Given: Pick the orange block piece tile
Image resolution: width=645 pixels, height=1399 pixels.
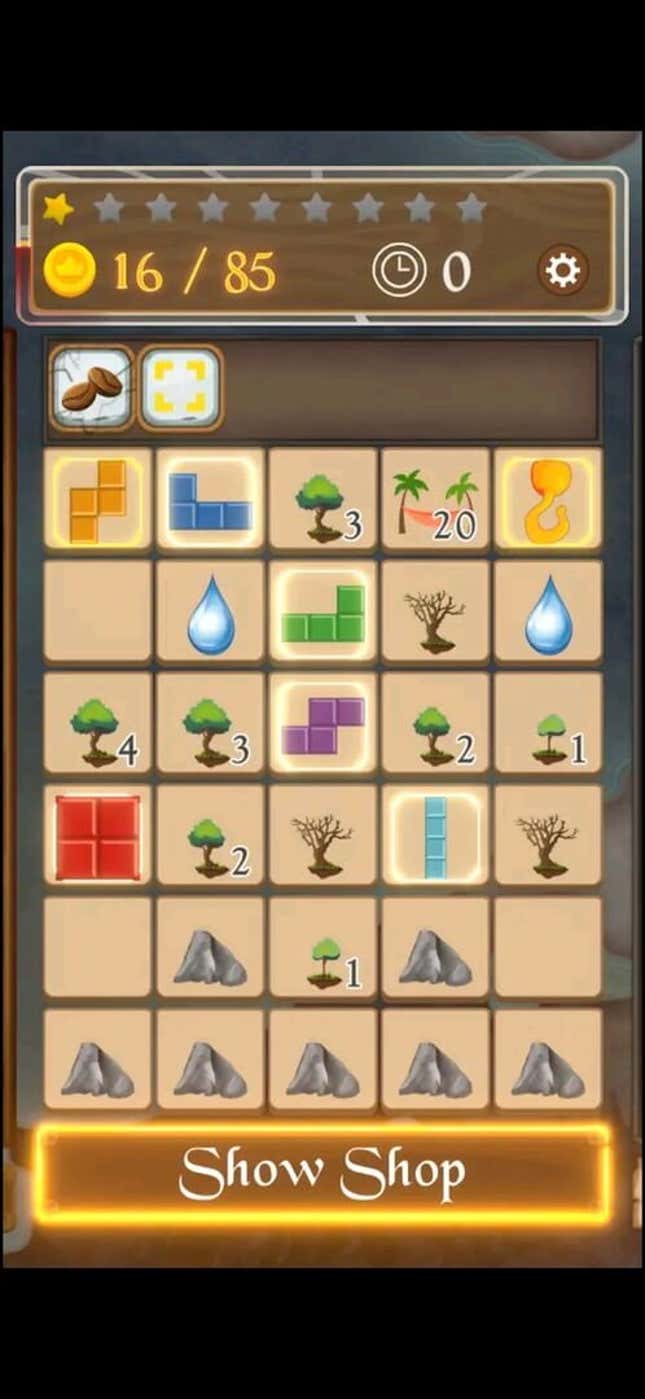Looking at the screenshot, I should (x=98, y=499).
